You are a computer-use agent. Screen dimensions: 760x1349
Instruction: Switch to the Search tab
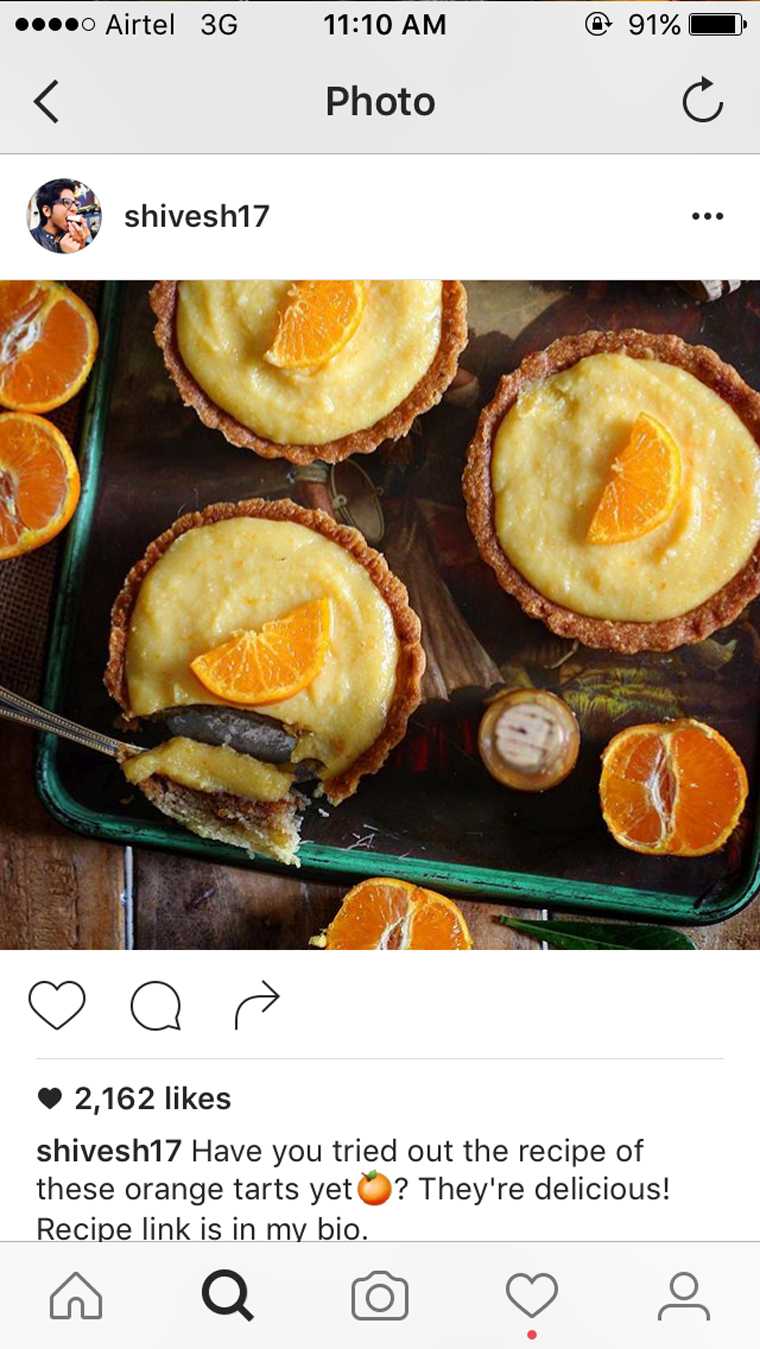coord(228,1296)
